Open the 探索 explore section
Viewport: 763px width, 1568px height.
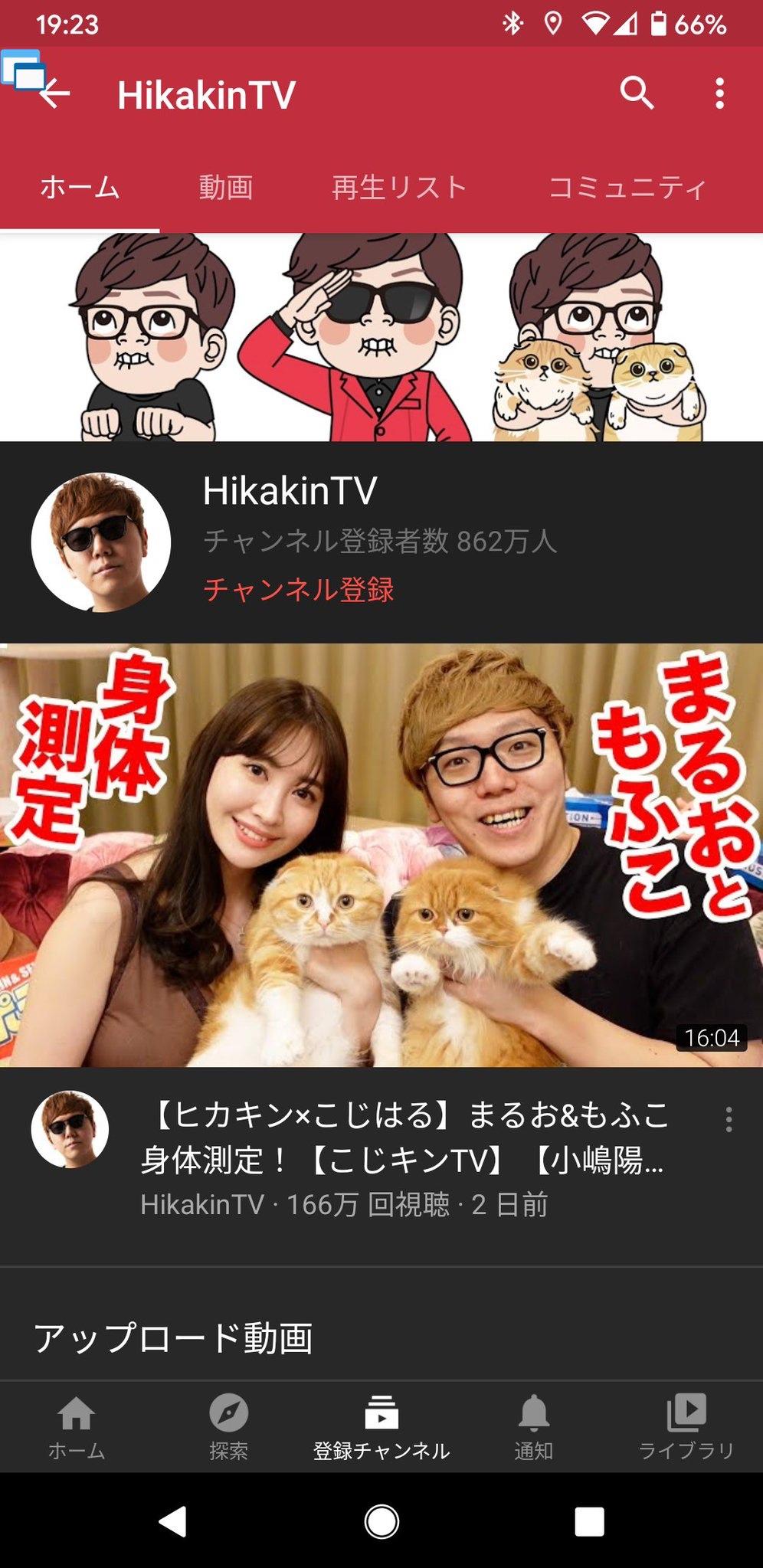(x=229, y=1427)
